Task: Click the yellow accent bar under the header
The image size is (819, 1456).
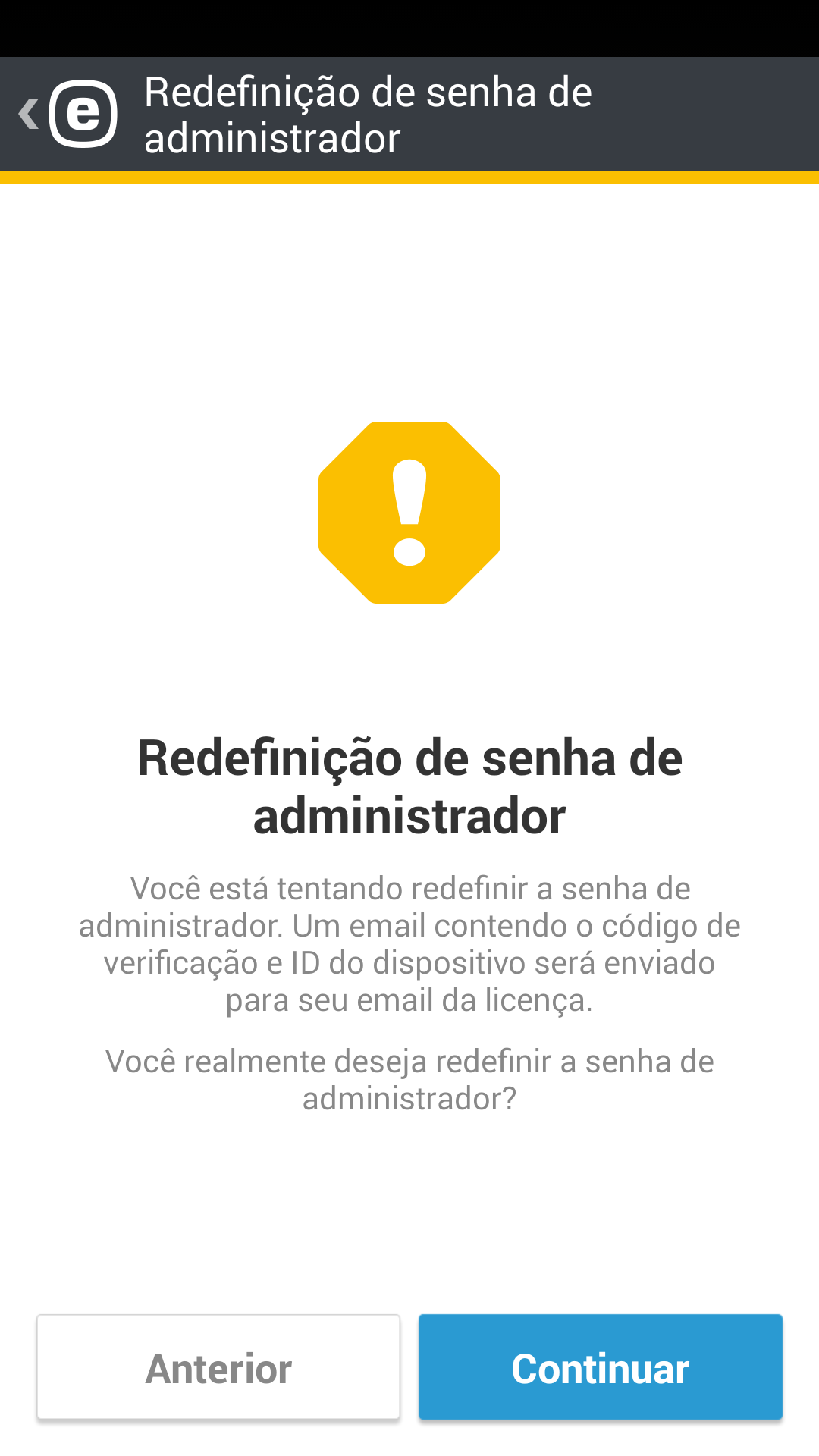Action: tap(409, 175)
